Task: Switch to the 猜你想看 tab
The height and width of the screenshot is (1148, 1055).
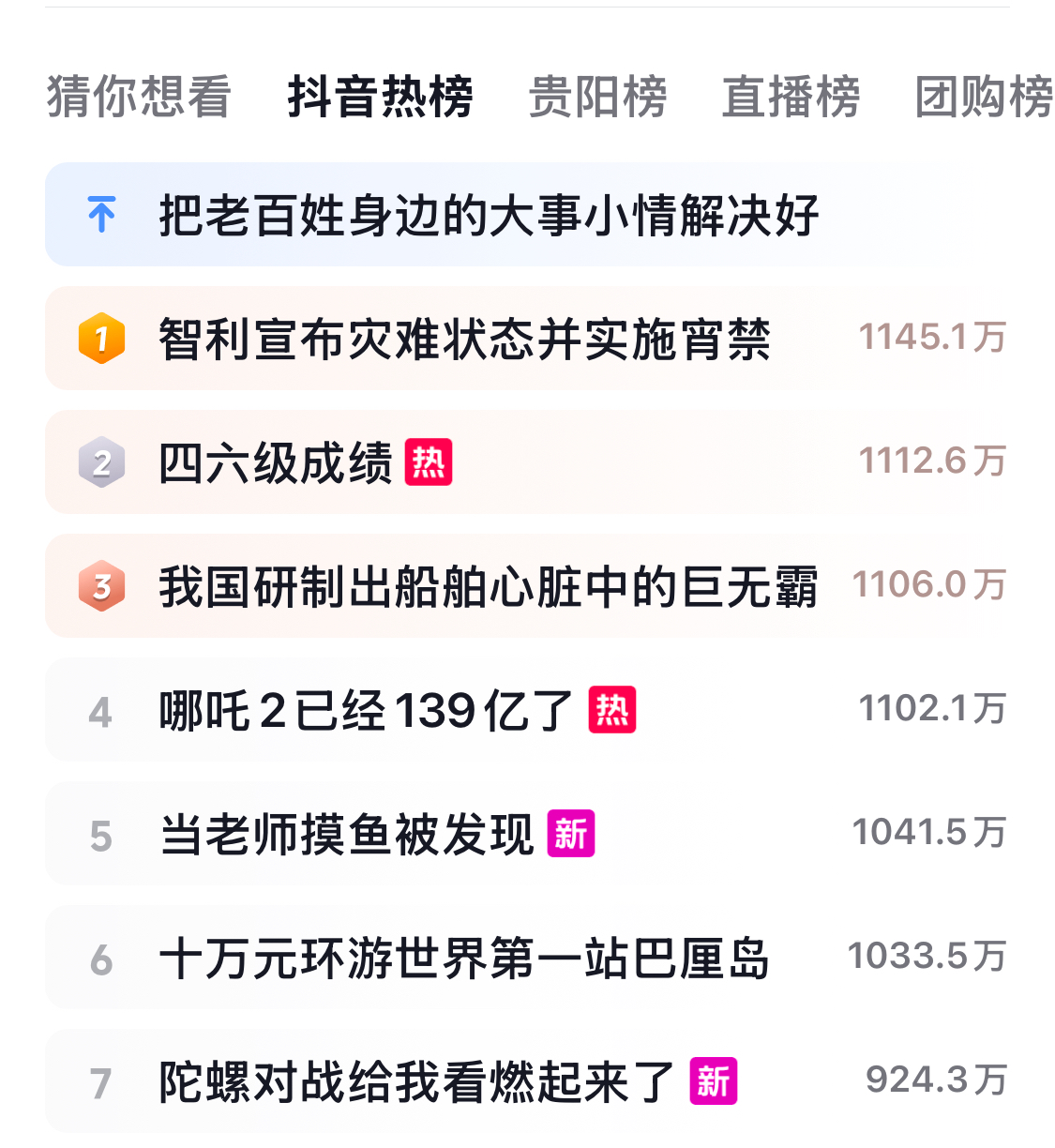Action: 139,98
